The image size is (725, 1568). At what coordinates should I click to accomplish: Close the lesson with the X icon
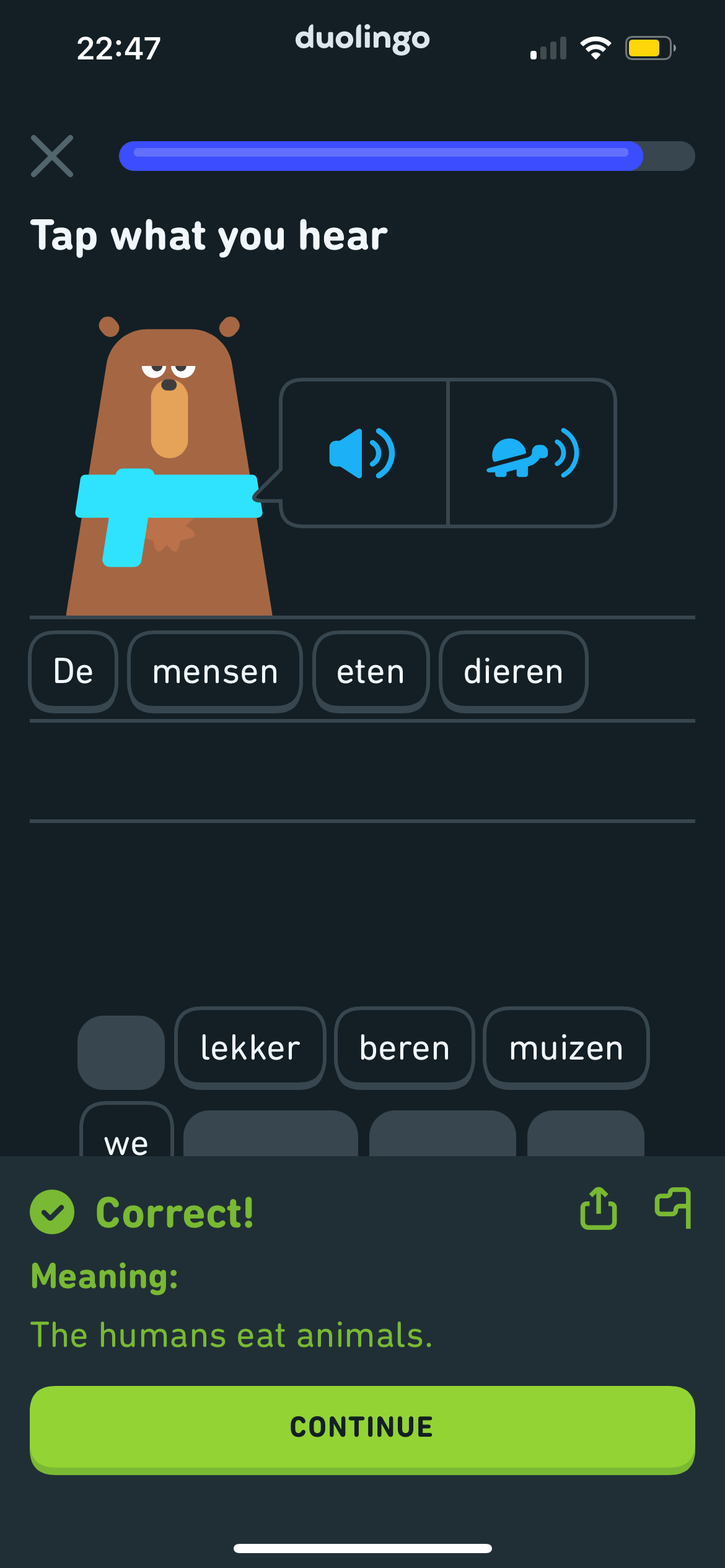pyautogui.click(x=52, y=156)
